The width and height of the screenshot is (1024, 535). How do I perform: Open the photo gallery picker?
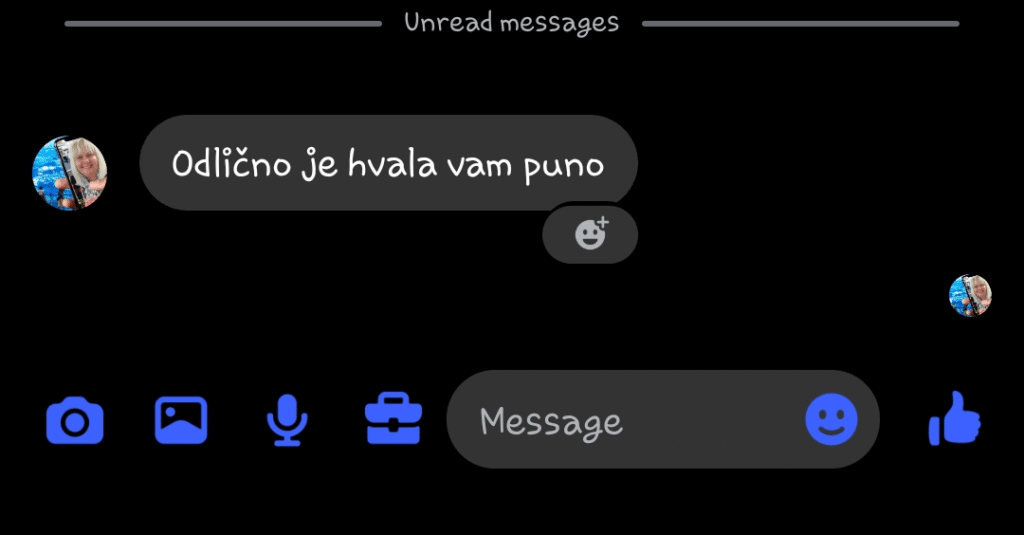pyautogui.click(x=181, y=420)
